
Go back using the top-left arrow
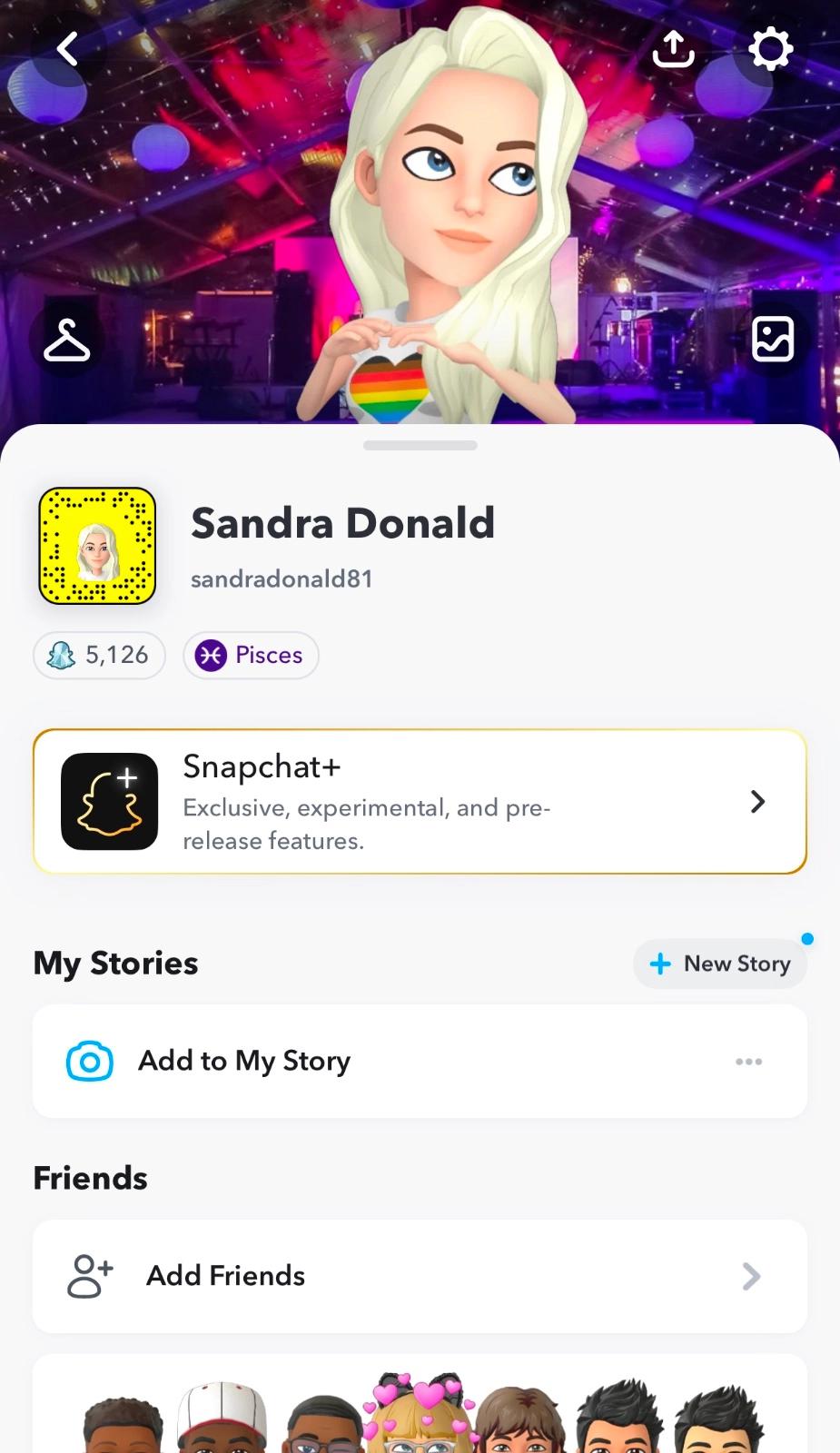point(67,49)
